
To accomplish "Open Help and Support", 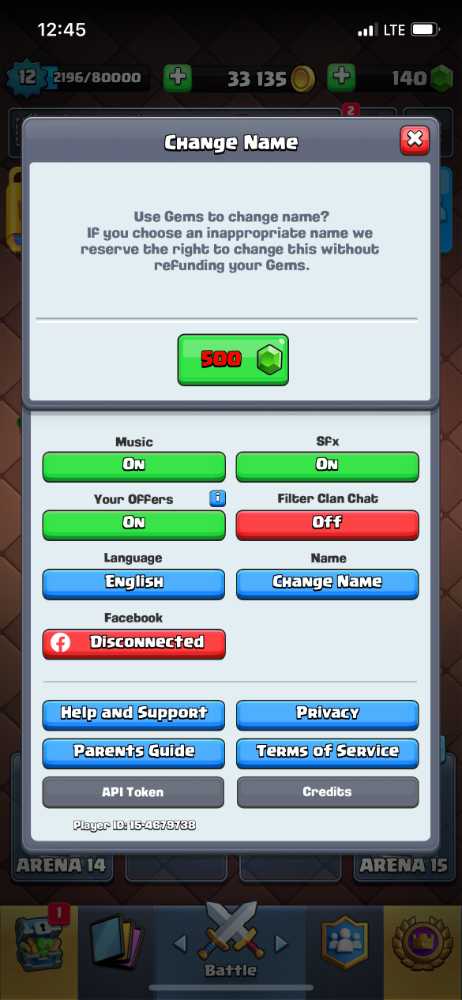I will (x=134, y=714).
